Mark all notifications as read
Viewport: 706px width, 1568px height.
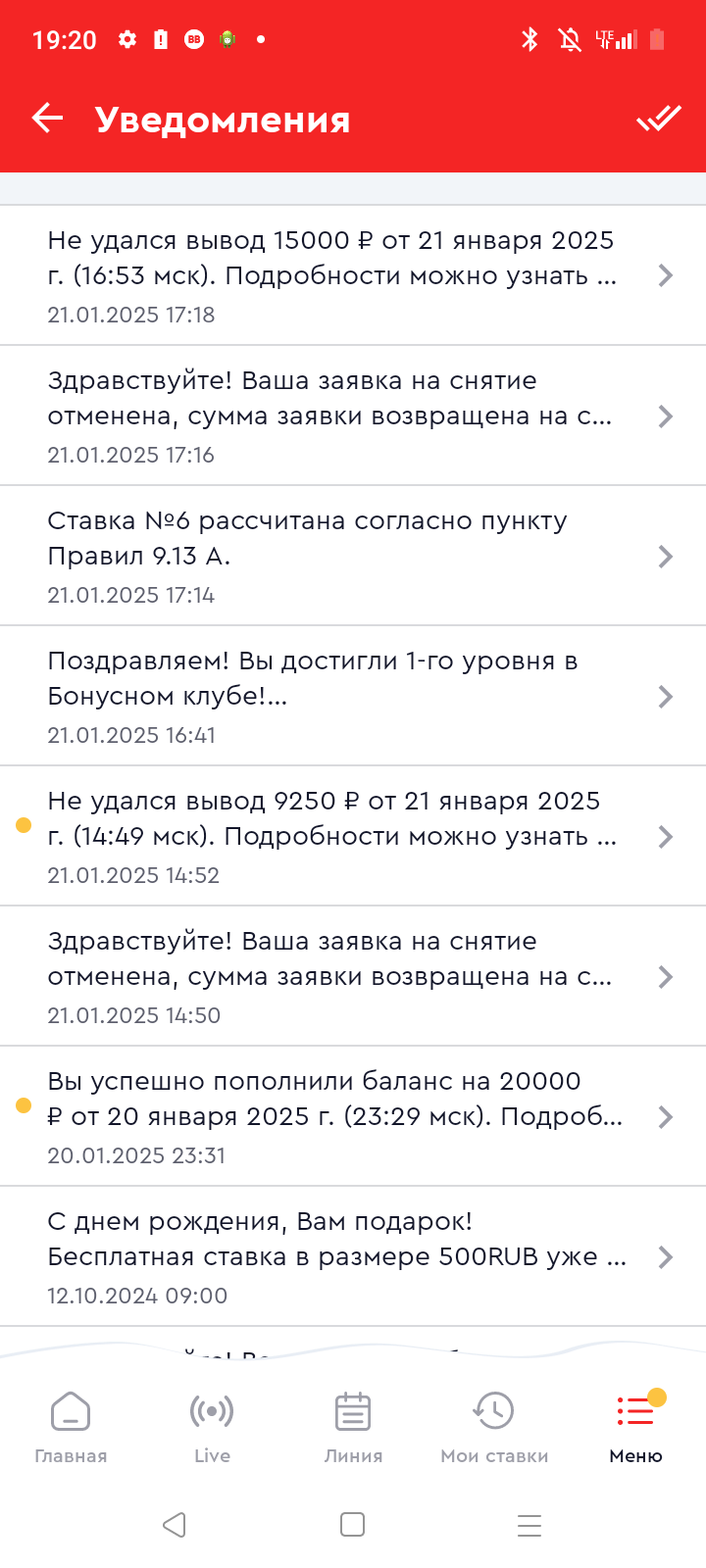(x=658, y=120)
